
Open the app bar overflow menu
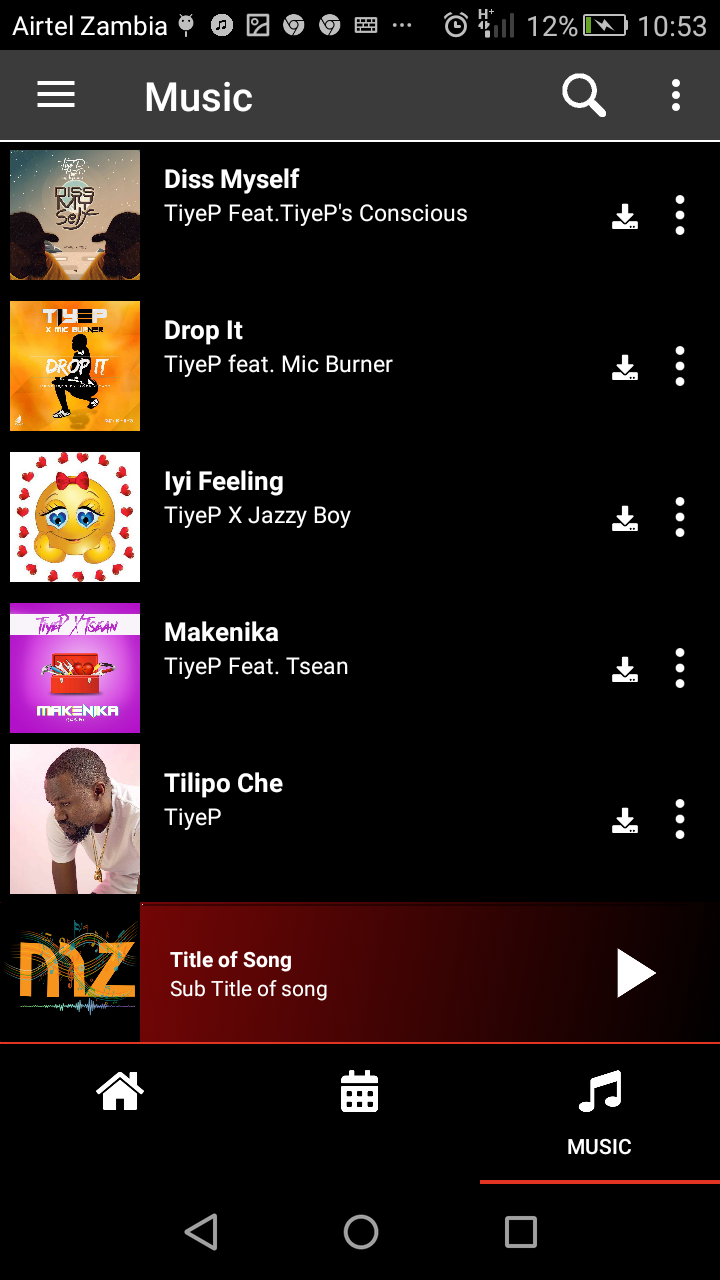(x=676, y=95)
